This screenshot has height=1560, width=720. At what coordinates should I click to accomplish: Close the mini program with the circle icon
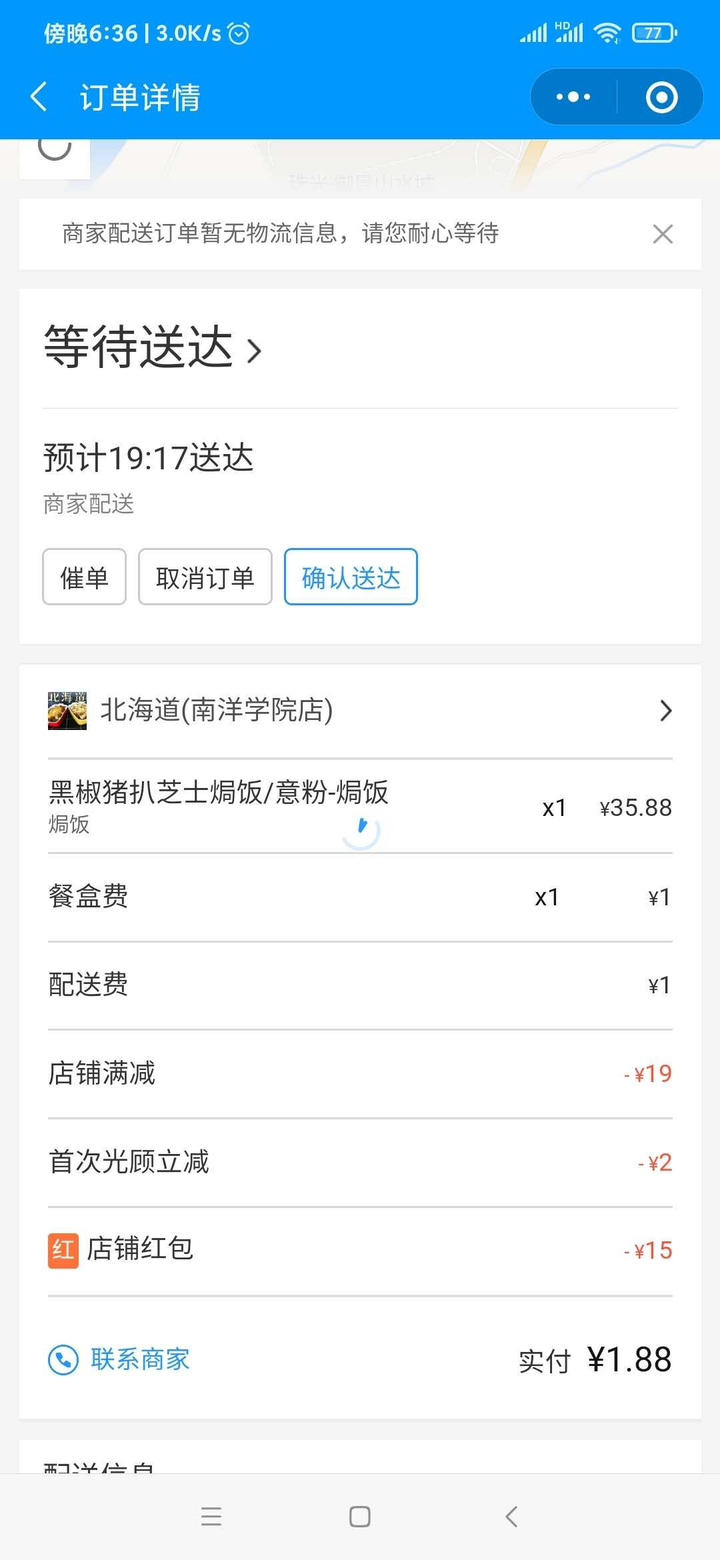(662, 97)
